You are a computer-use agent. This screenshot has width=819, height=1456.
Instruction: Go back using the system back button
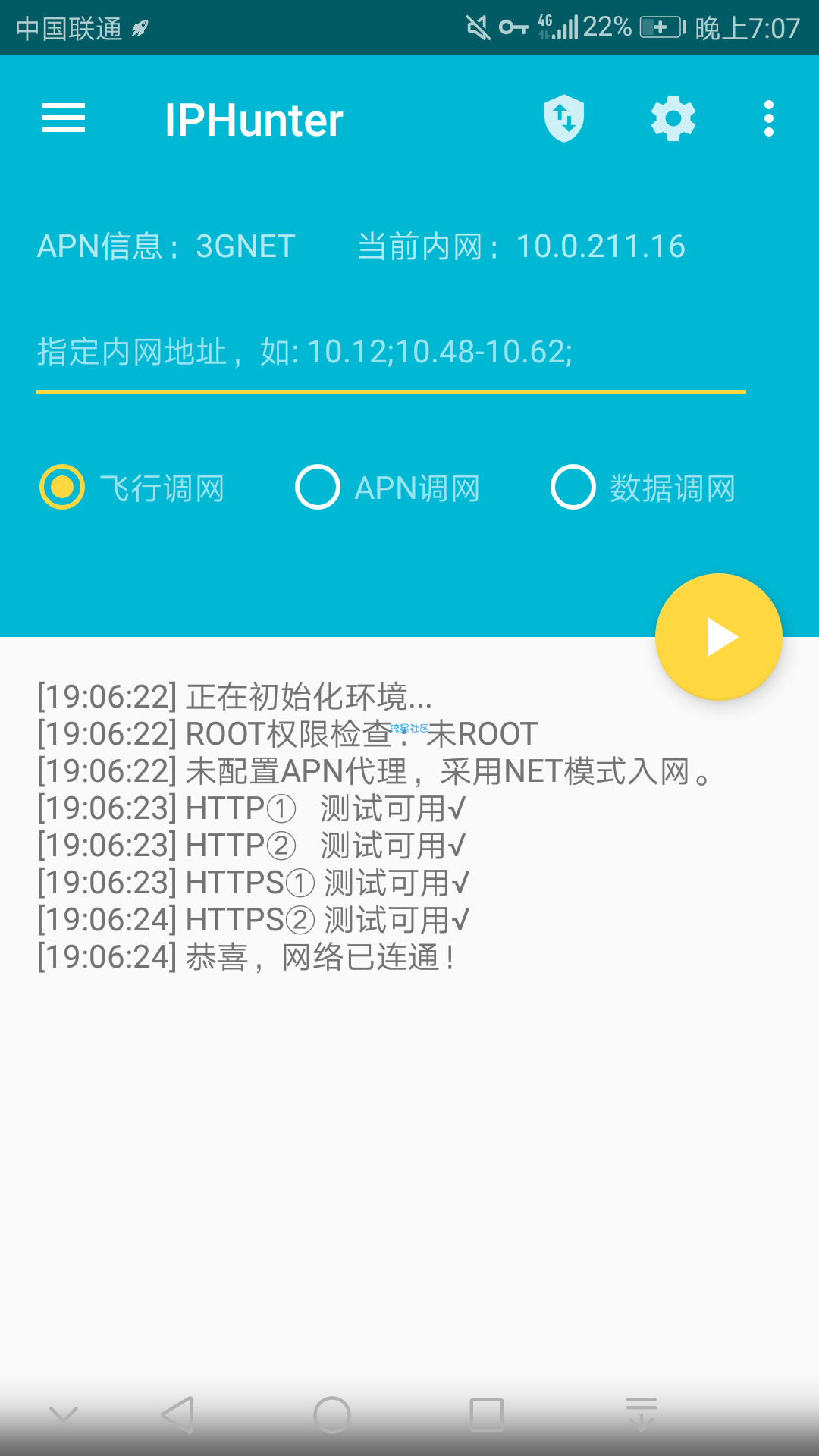tap(179, 1414)
